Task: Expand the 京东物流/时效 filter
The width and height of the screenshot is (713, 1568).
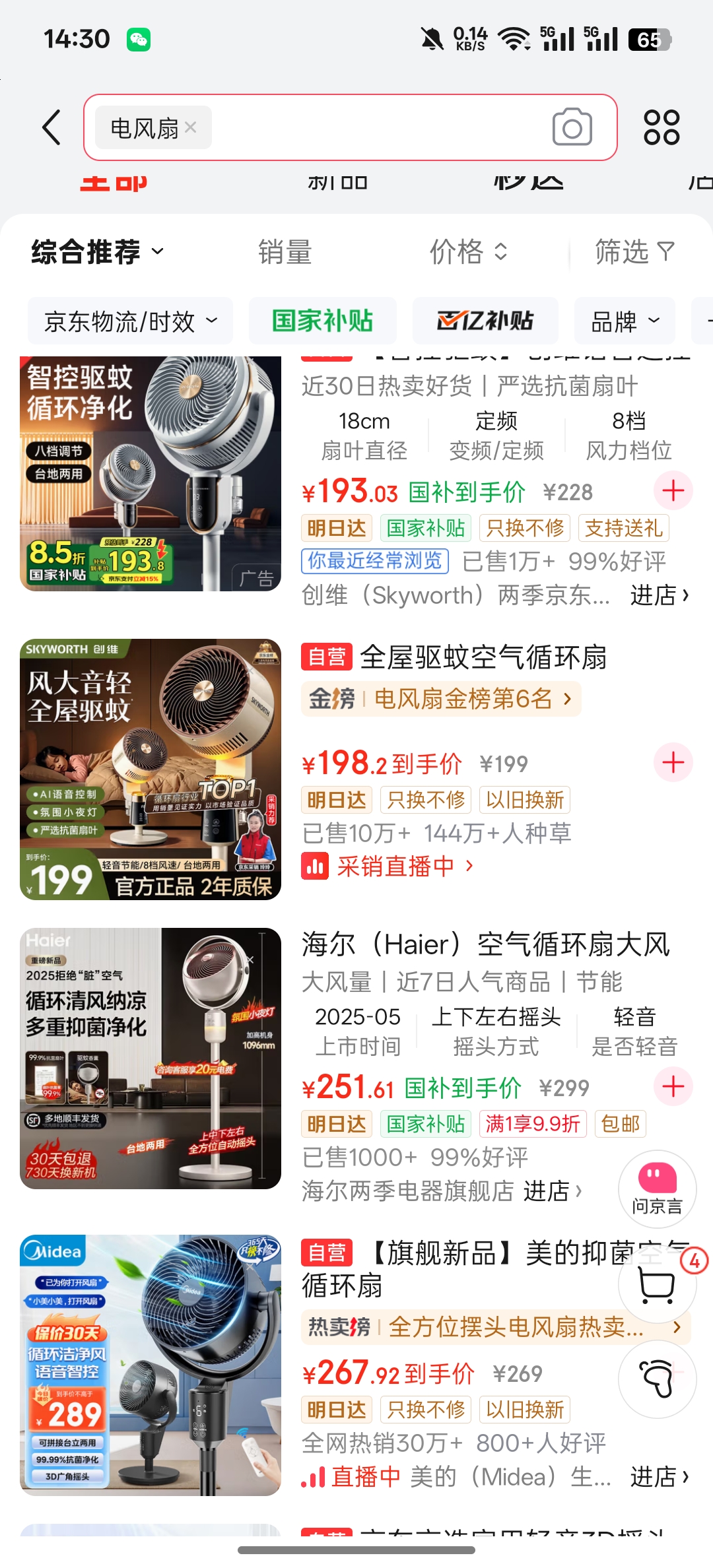Action: click(x=130, y=321)
